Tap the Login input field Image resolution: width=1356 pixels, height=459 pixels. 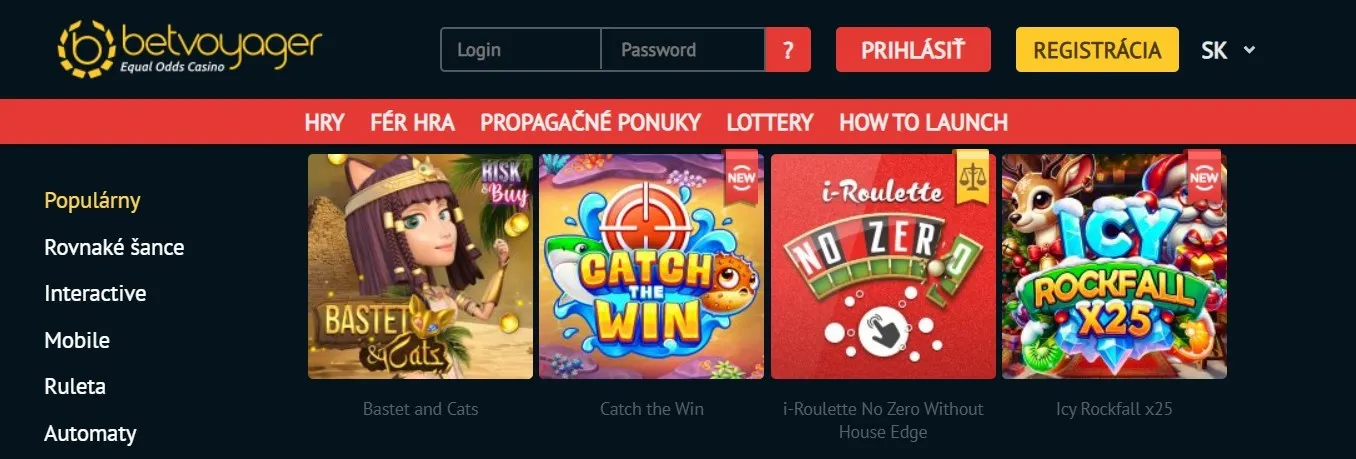coord(521,49)
